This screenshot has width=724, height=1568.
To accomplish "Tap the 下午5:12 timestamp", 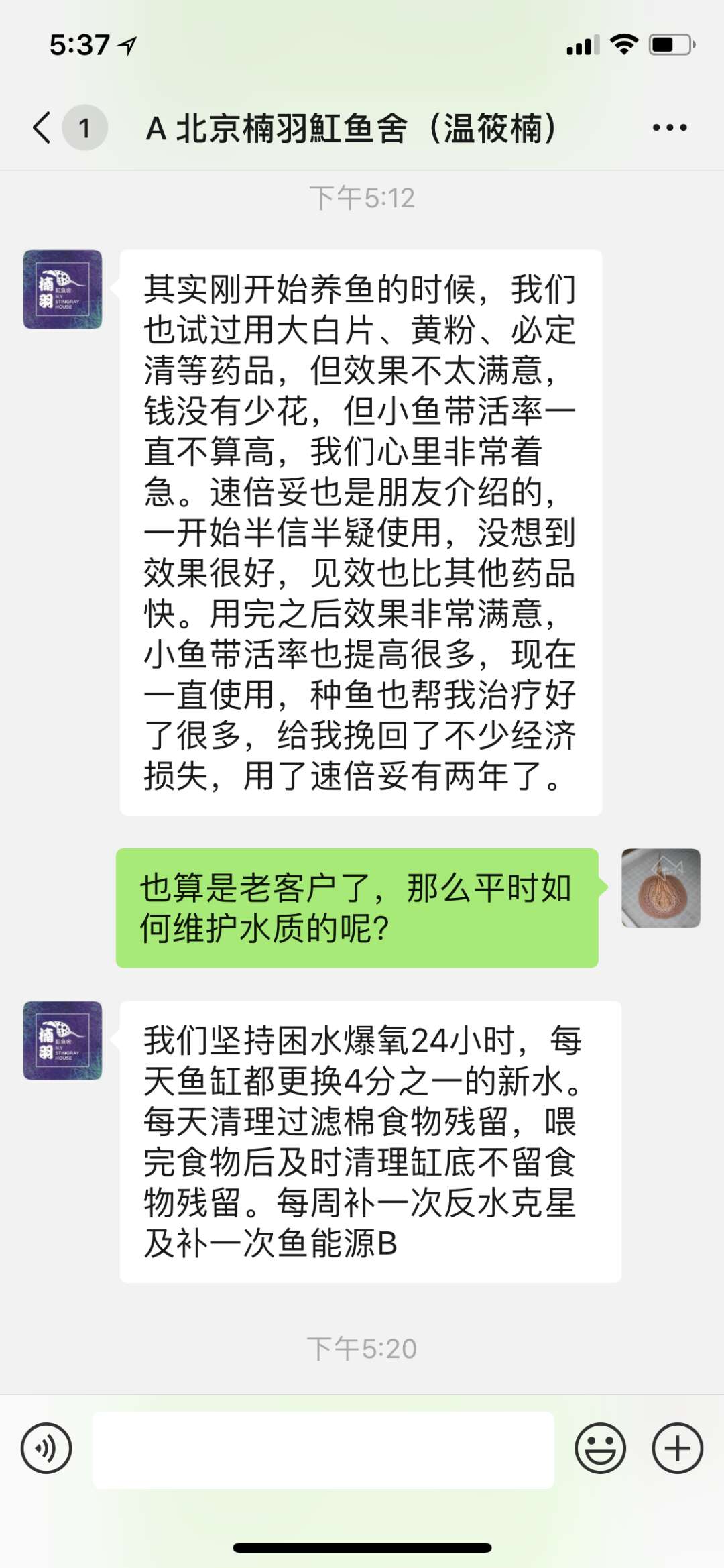I will (x=362, y=197).
